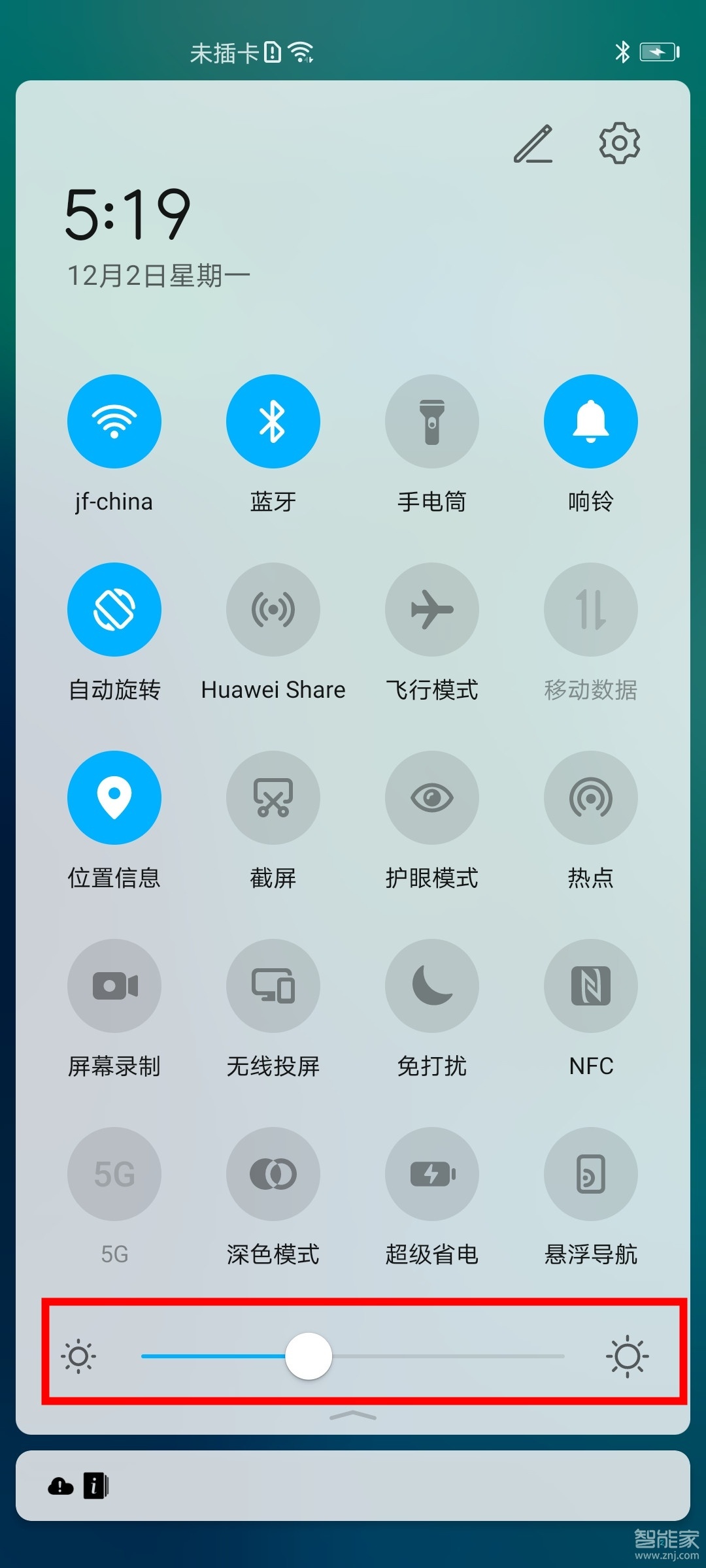706x1568 pixels.
Task: Open system settings via gear icon
Action: 620,144
